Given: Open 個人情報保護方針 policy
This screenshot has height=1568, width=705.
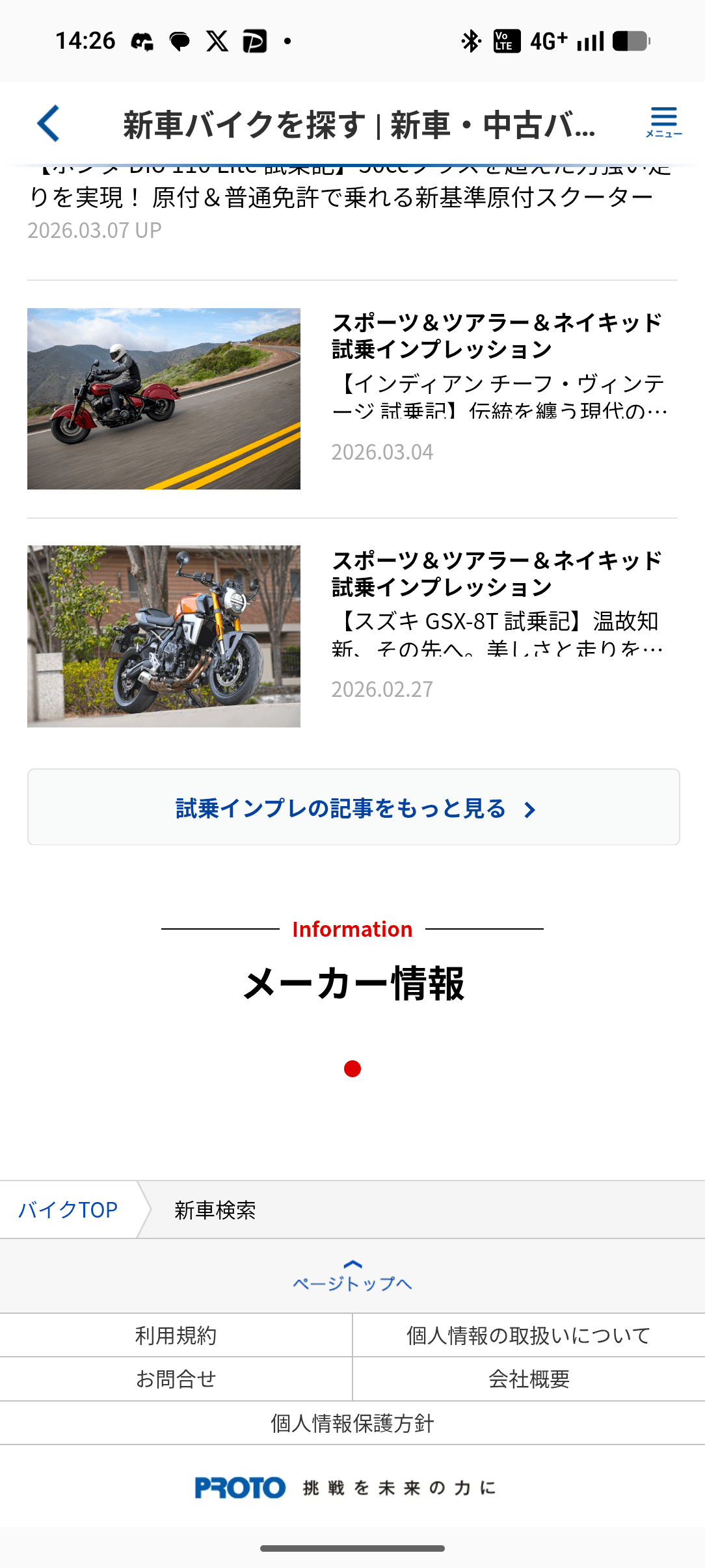Looking at the screenshot, I should (352, 1423).
